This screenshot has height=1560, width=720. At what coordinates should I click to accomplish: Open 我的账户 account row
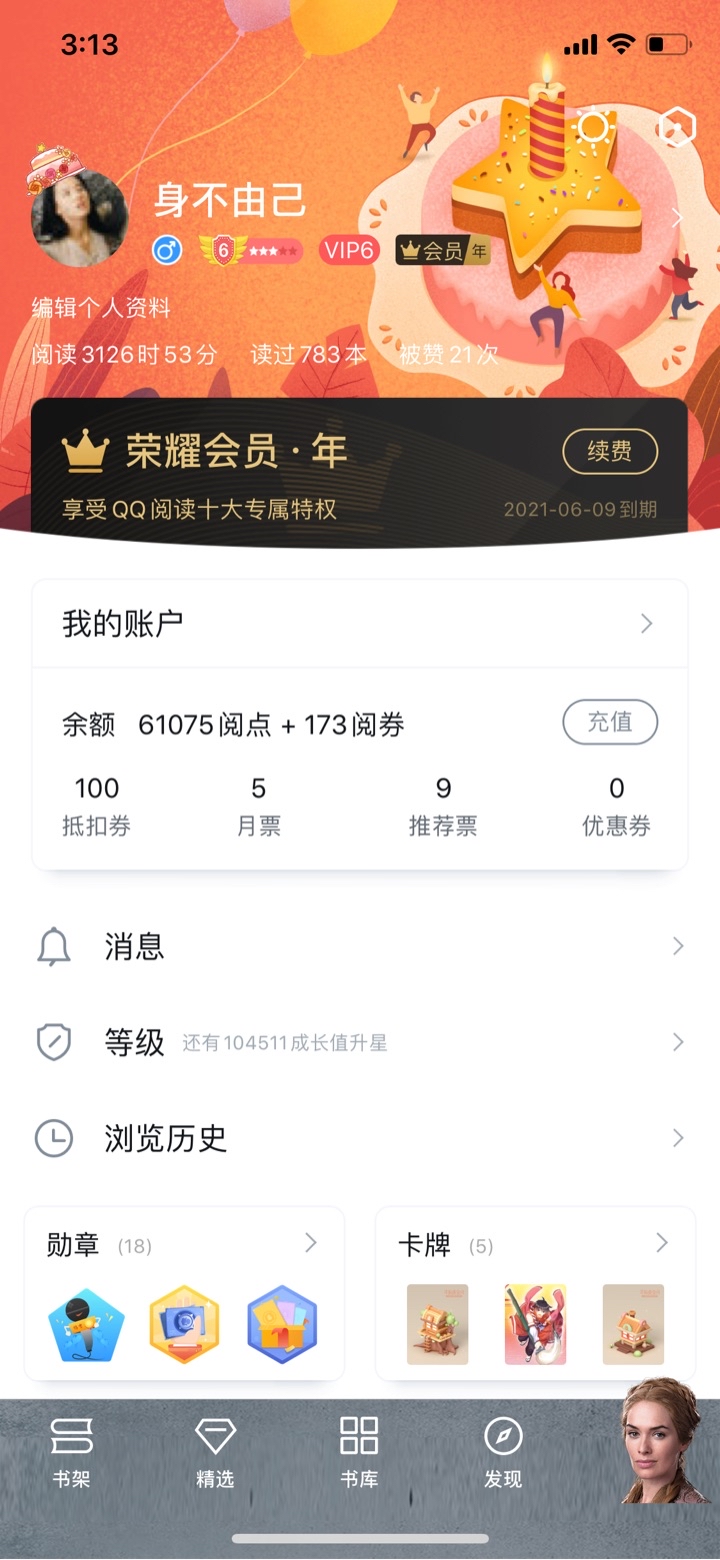tap(360, 624)
